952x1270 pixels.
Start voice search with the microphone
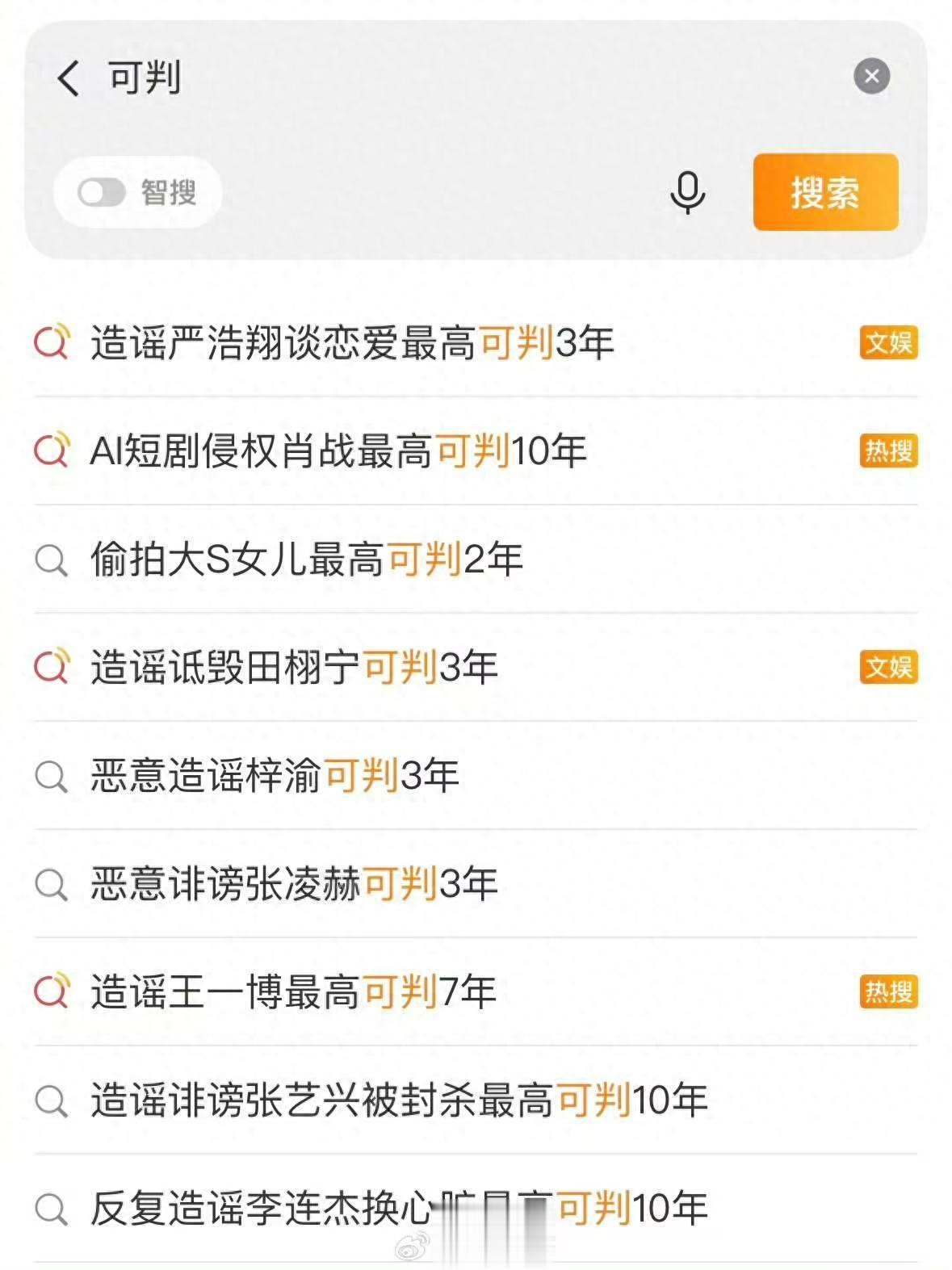[687, 192]
